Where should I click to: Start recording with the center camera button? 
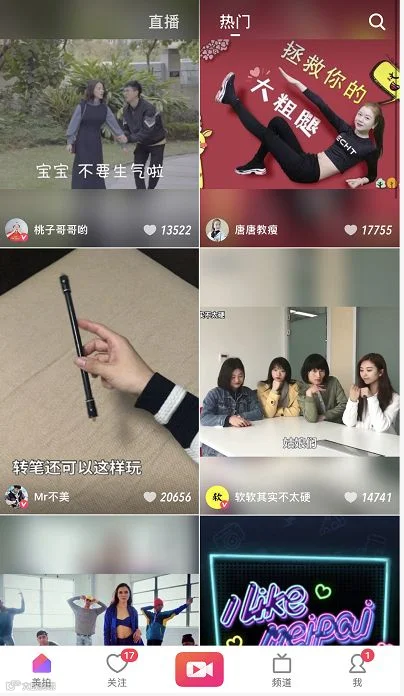[x=200, y=669]
